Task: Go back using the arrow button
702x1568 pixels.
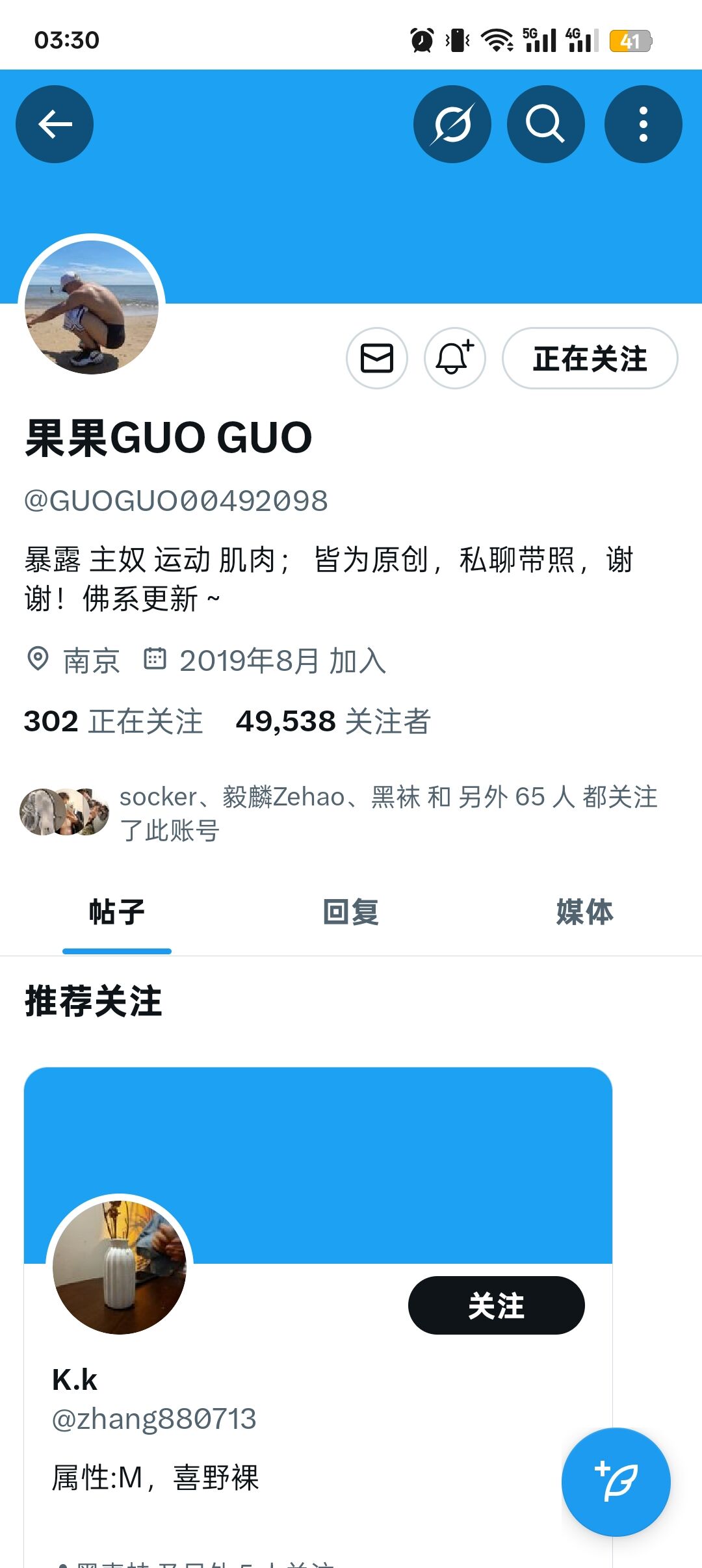Action: (55, 124)
